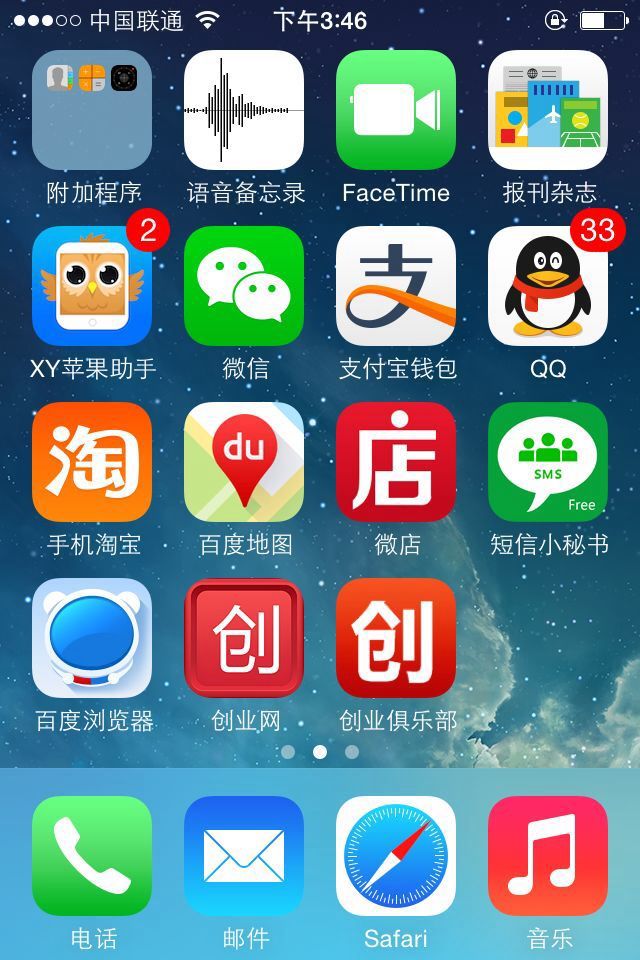
Task: Launch the 手机淘宝 shopping app
Action: [92, 462]
